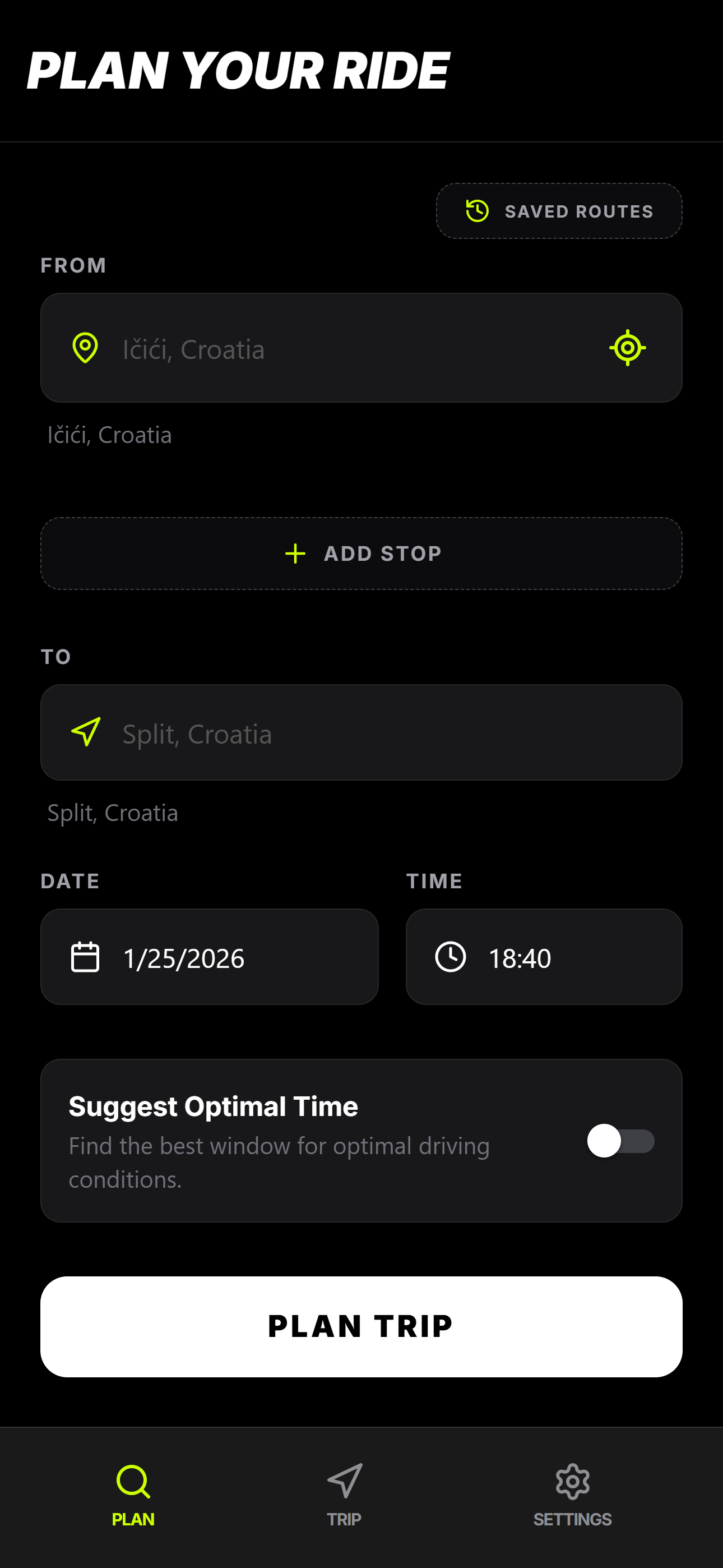
Task: Click Add Stop to insert a waypoint
Action: (361, 553)
